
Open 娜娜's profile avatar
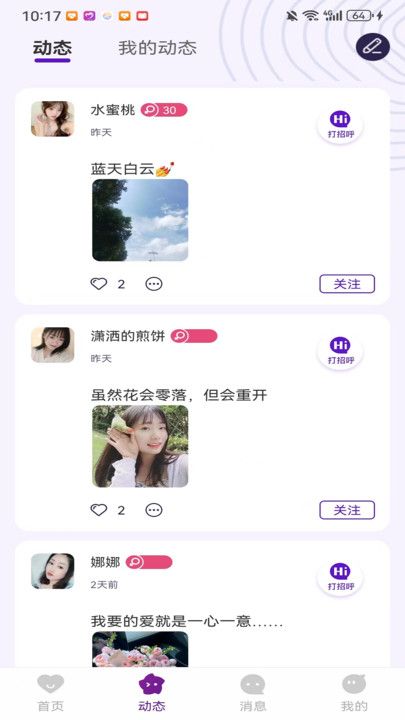click(52, 571)
